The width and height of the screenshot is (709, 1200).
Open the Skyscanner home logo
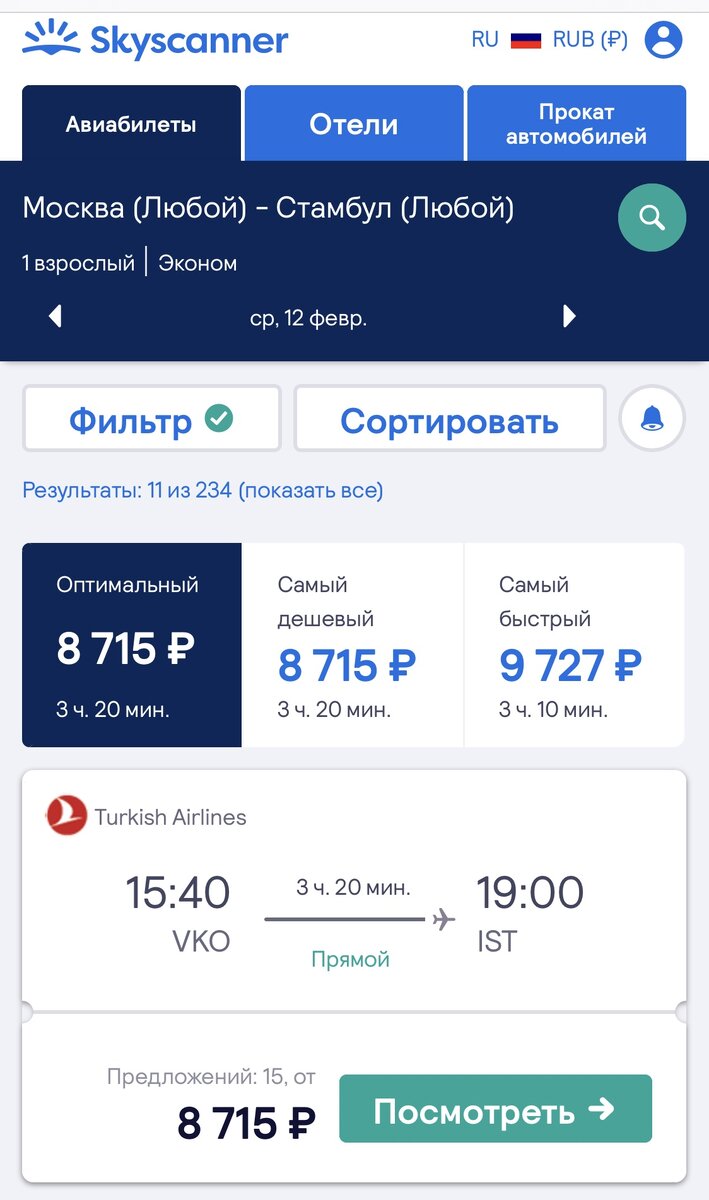tap(155, 40)
